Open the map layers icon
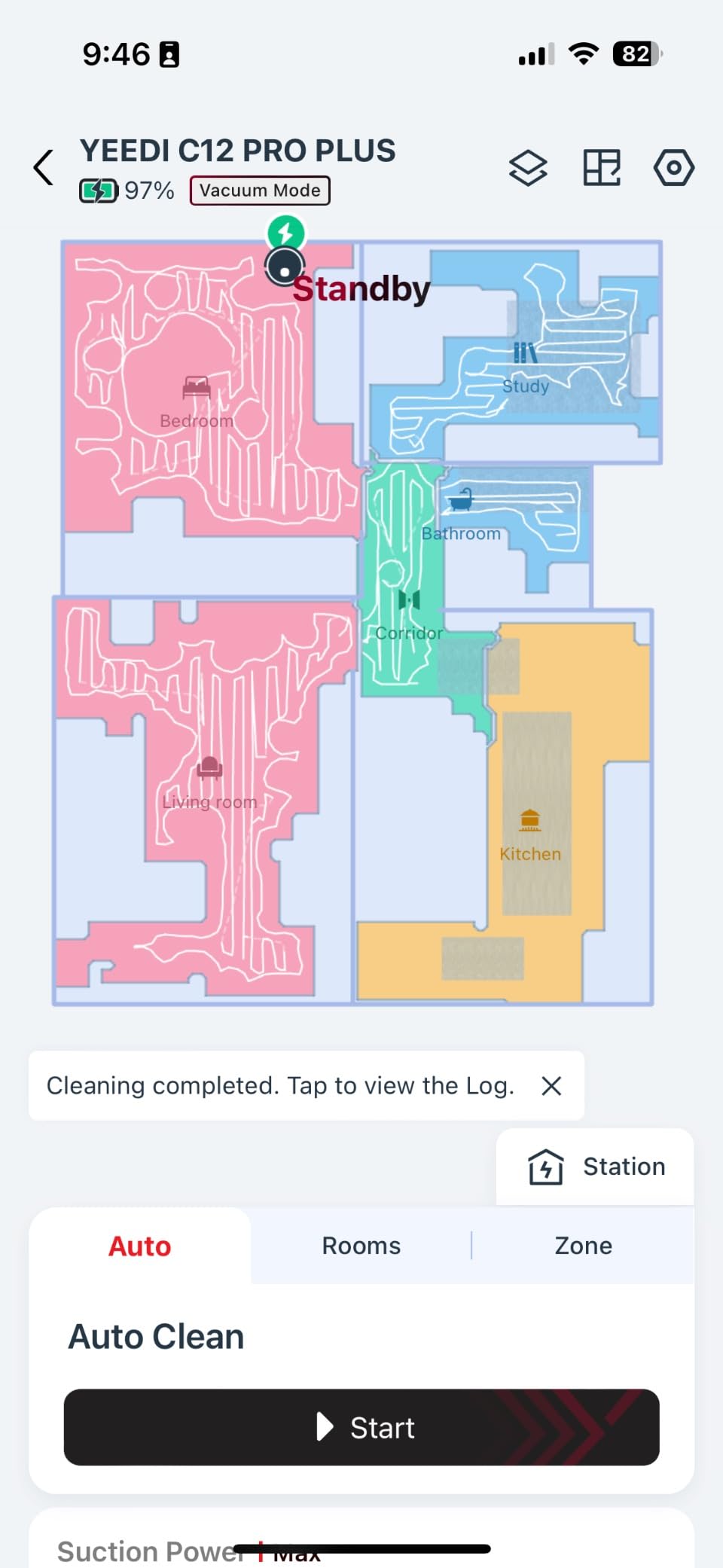This screenshot has width=723, height=1568. click(528, 167)
